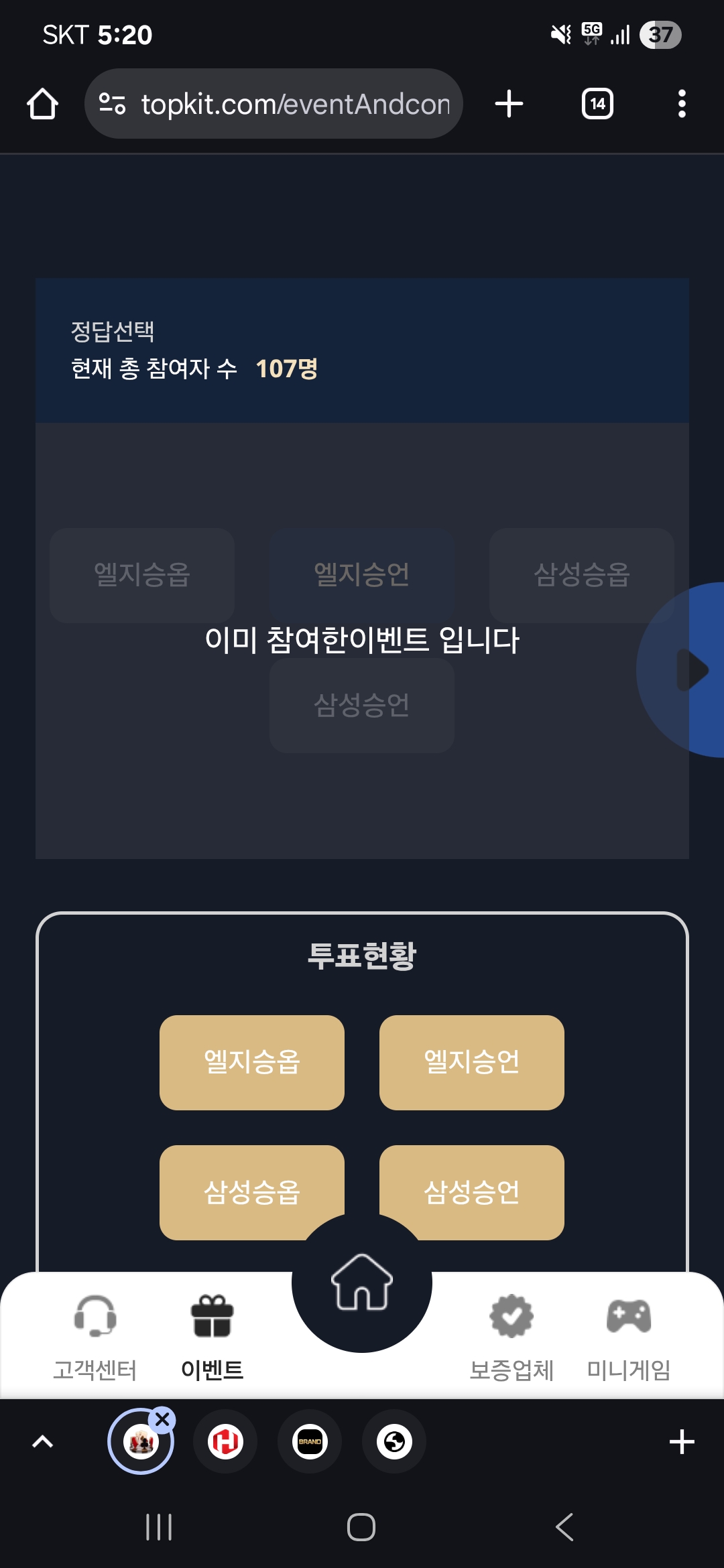This screenshot has height=1568, width=724.
Task: Expand the bottom tab strip chevron
Action: 43,1441
